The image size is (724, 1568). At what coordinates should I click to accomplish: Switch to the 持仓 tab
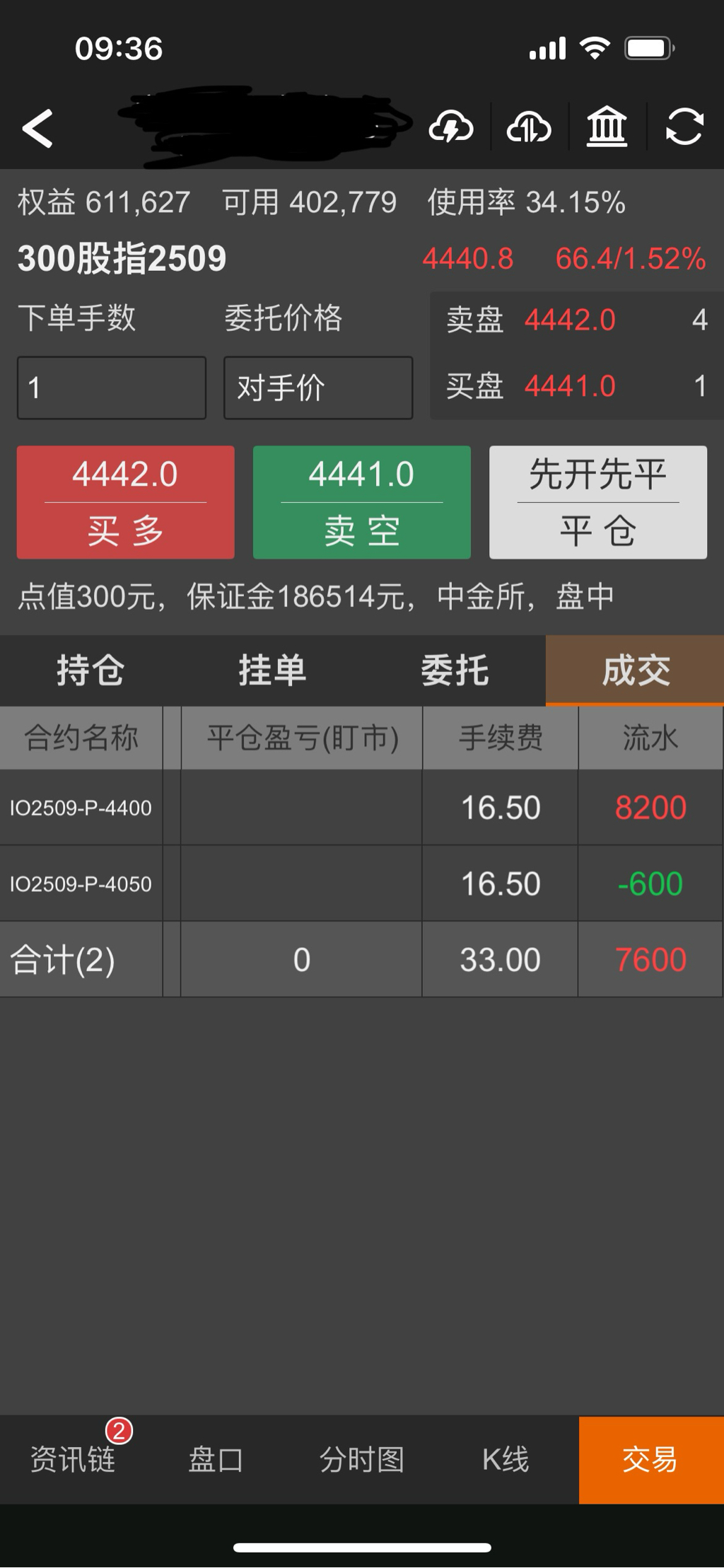tap(90, 670)
